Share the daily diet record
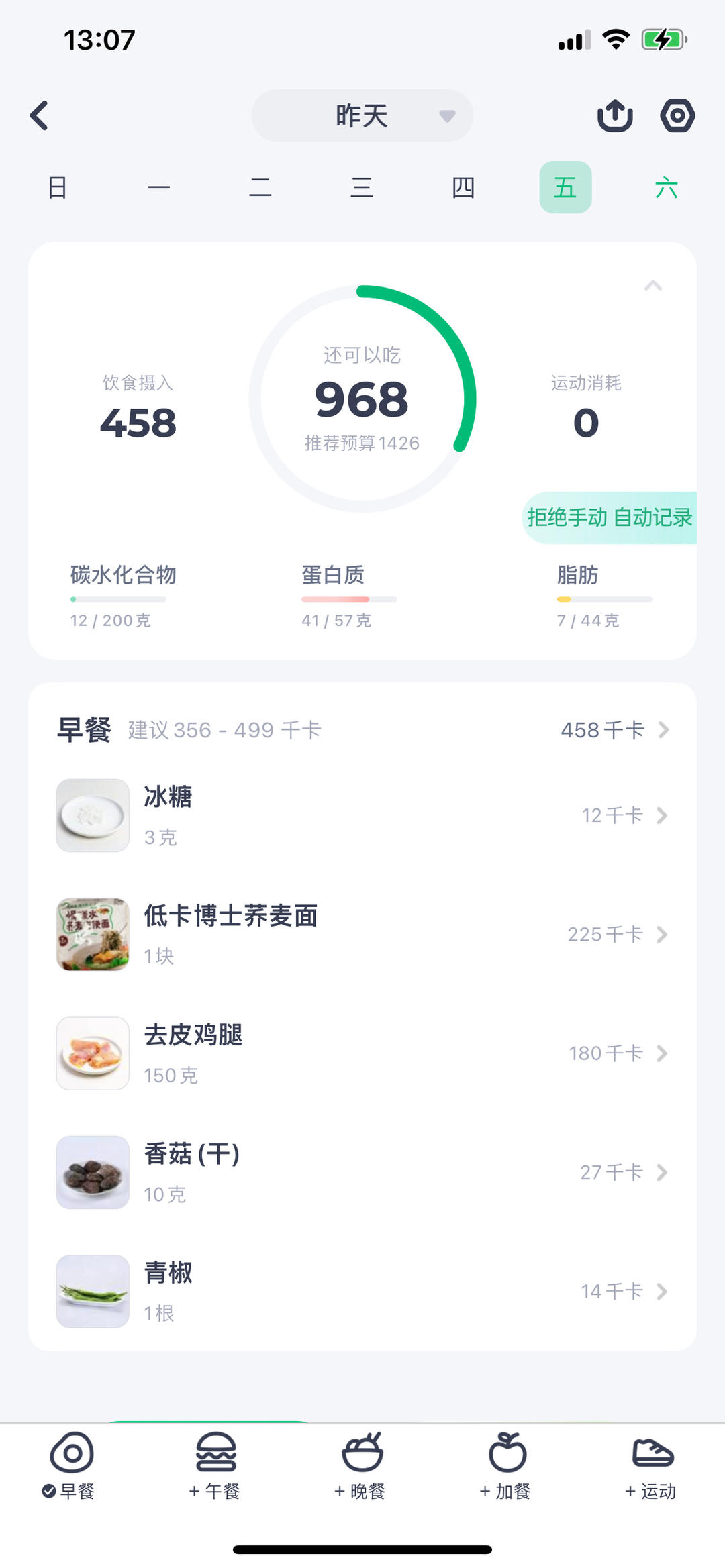The image size is (725, 1568). click(615, 115)
